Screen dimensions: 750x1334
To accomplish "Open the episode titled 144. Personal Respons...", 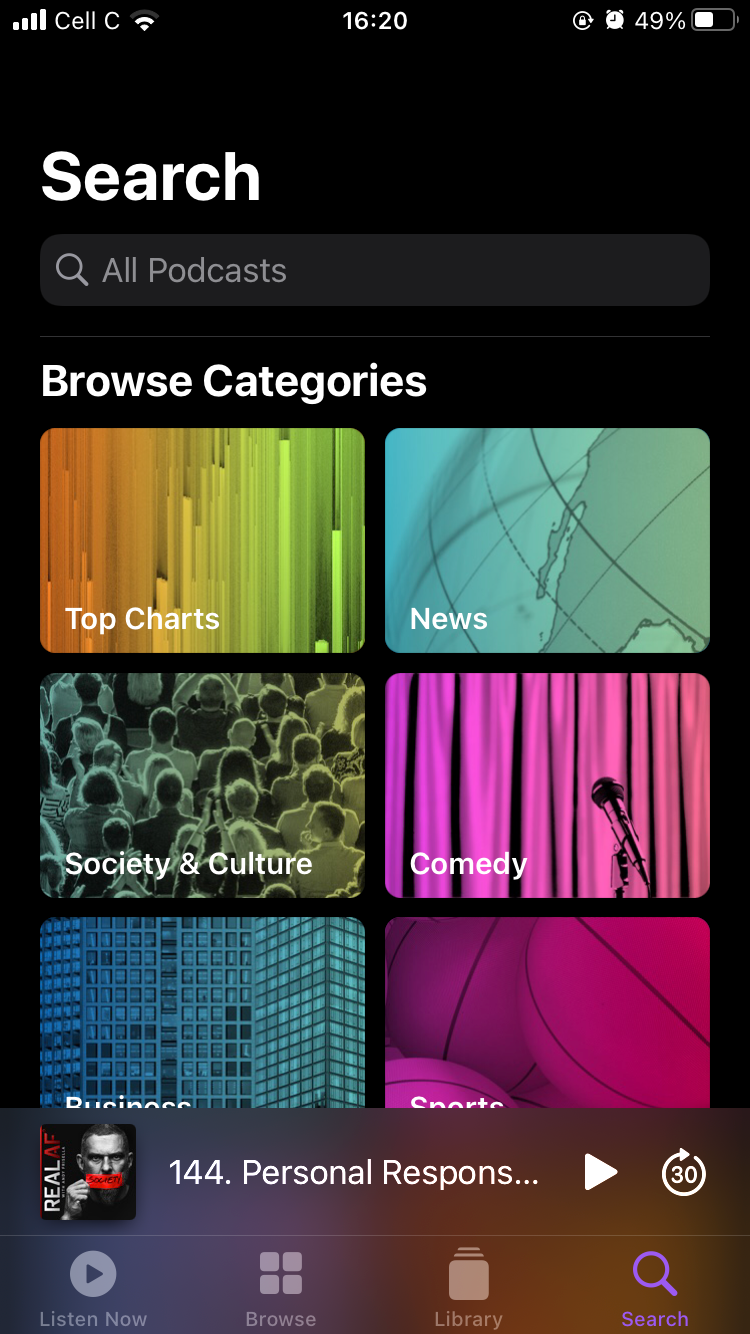I will point(355,1171).
